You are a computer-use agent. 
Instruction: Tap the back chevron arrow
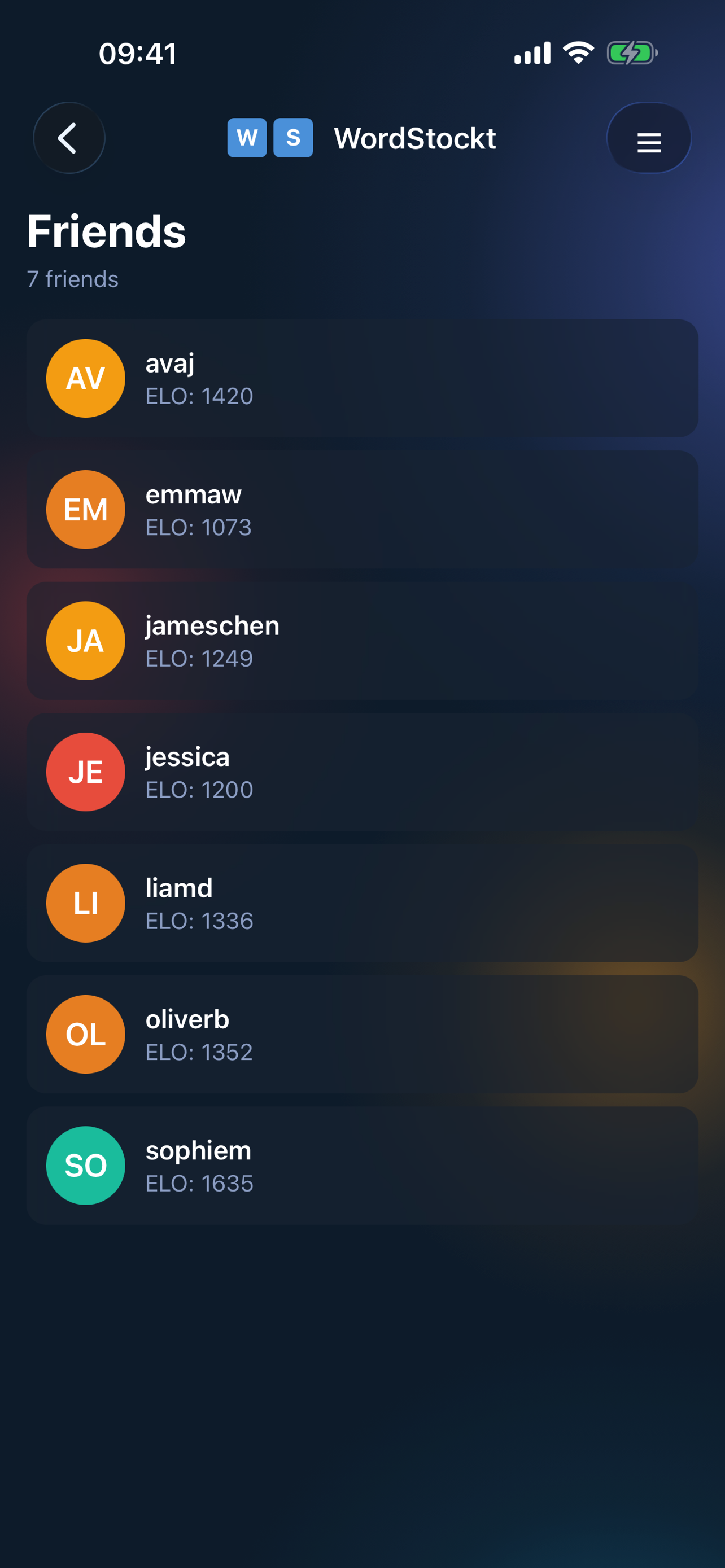coord(69,138)
